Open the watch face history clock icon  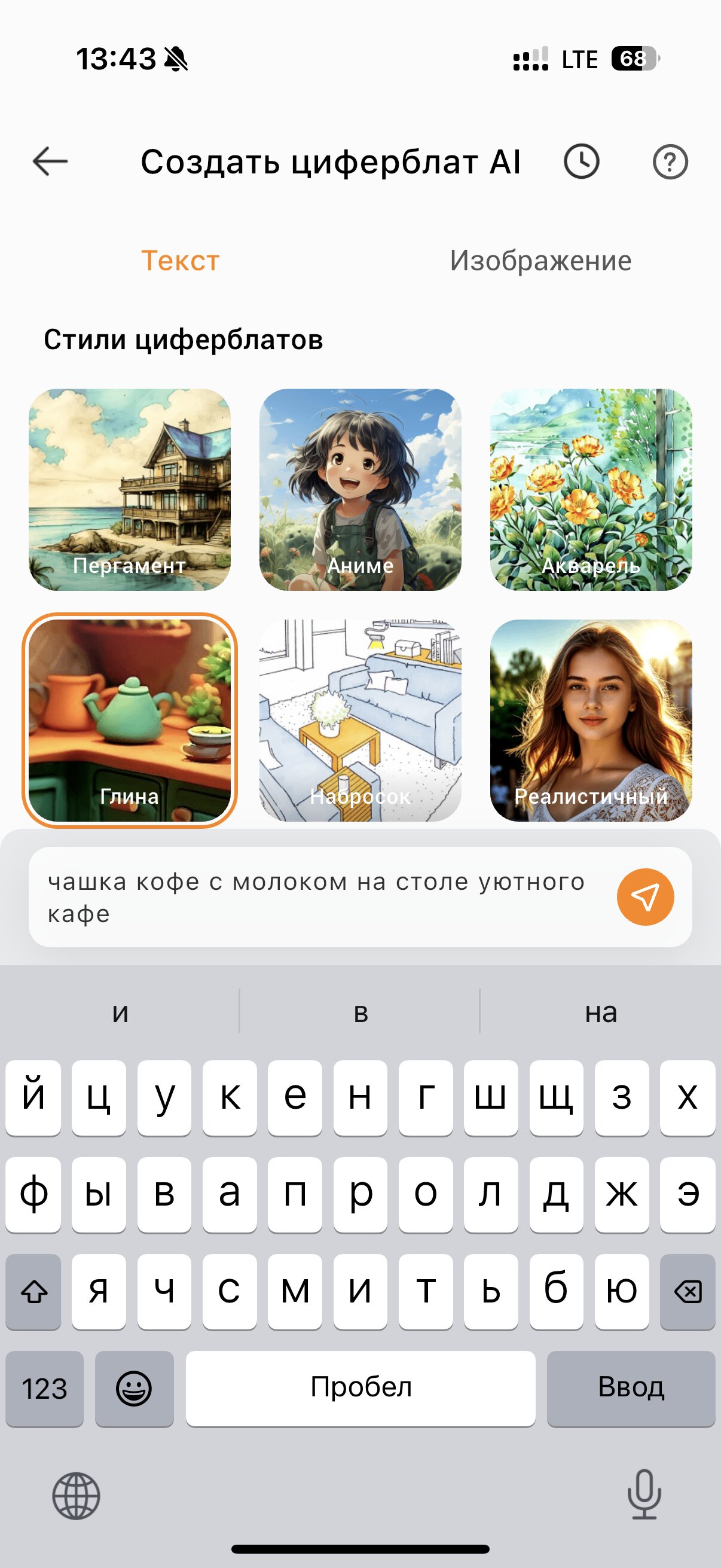coord(581,162)
